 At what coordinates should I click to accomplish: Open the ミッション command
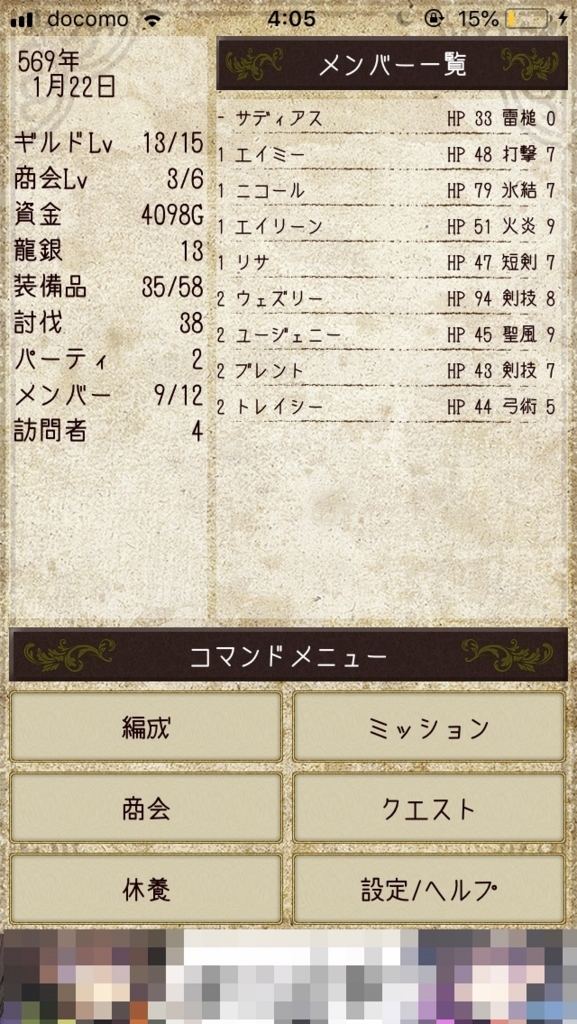[x=429, y=728]
